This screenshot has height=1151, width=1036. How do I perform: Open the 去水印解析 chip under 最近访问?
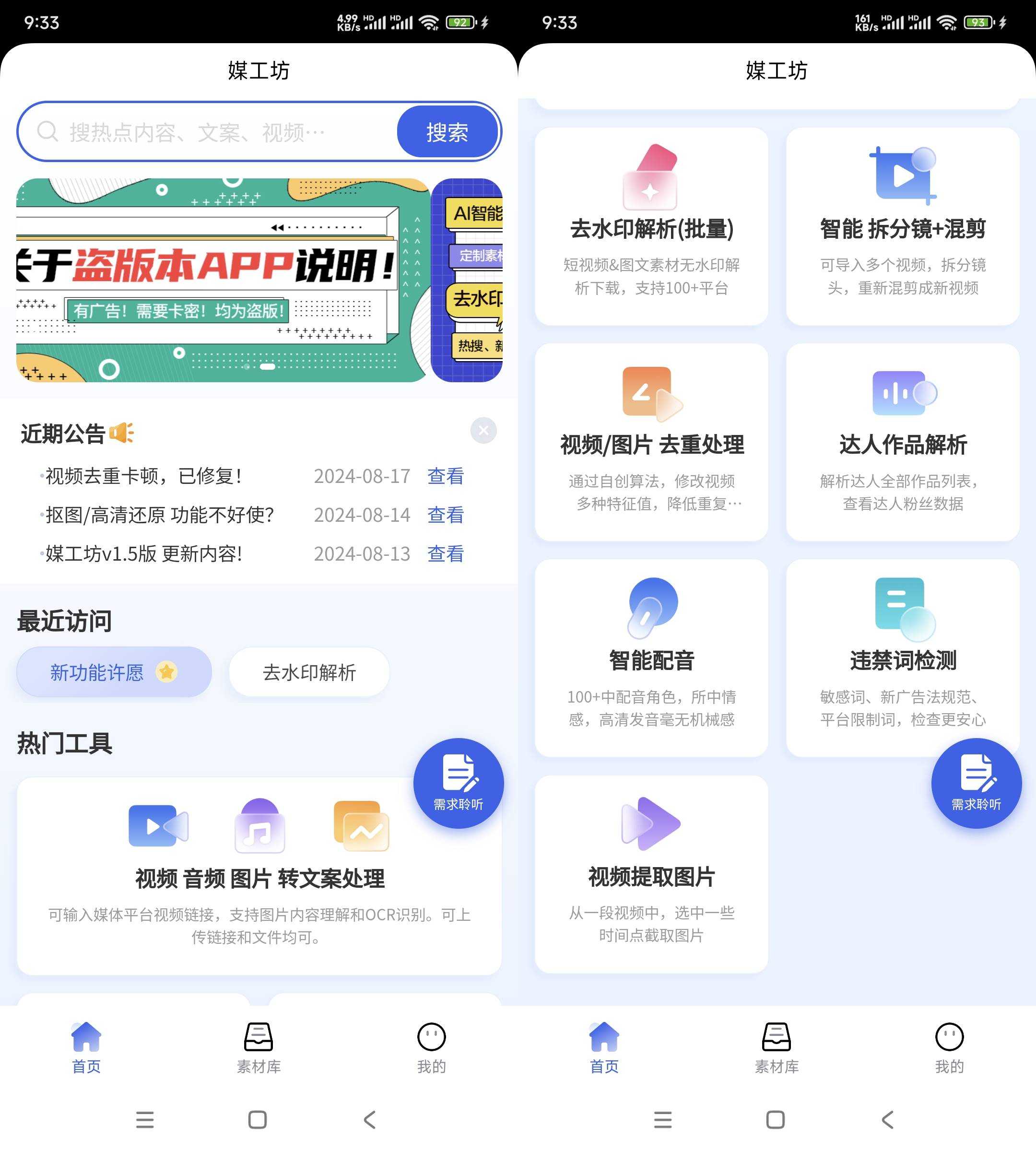click(x=309, y=672)
